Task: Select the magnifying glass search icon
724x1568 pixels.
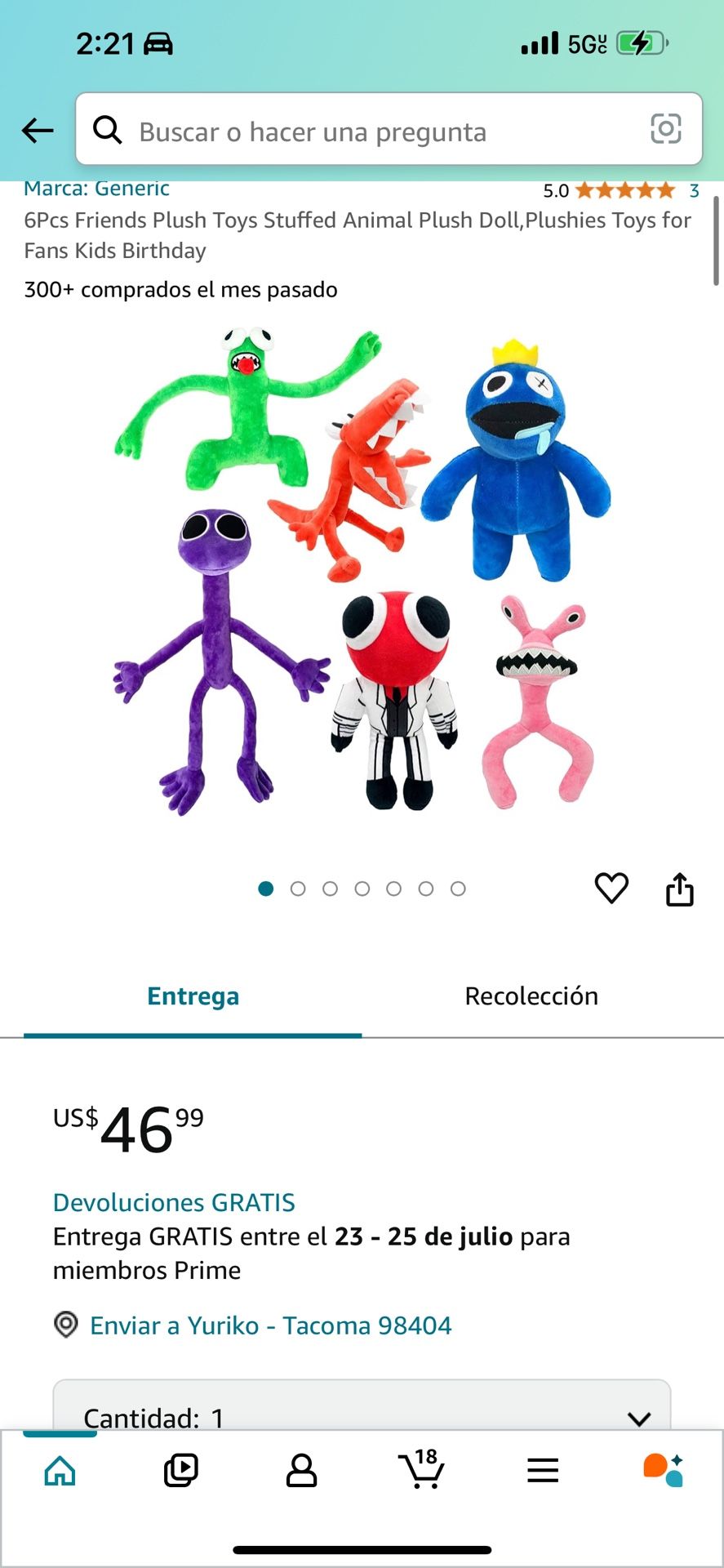Action: click(109, 131)
